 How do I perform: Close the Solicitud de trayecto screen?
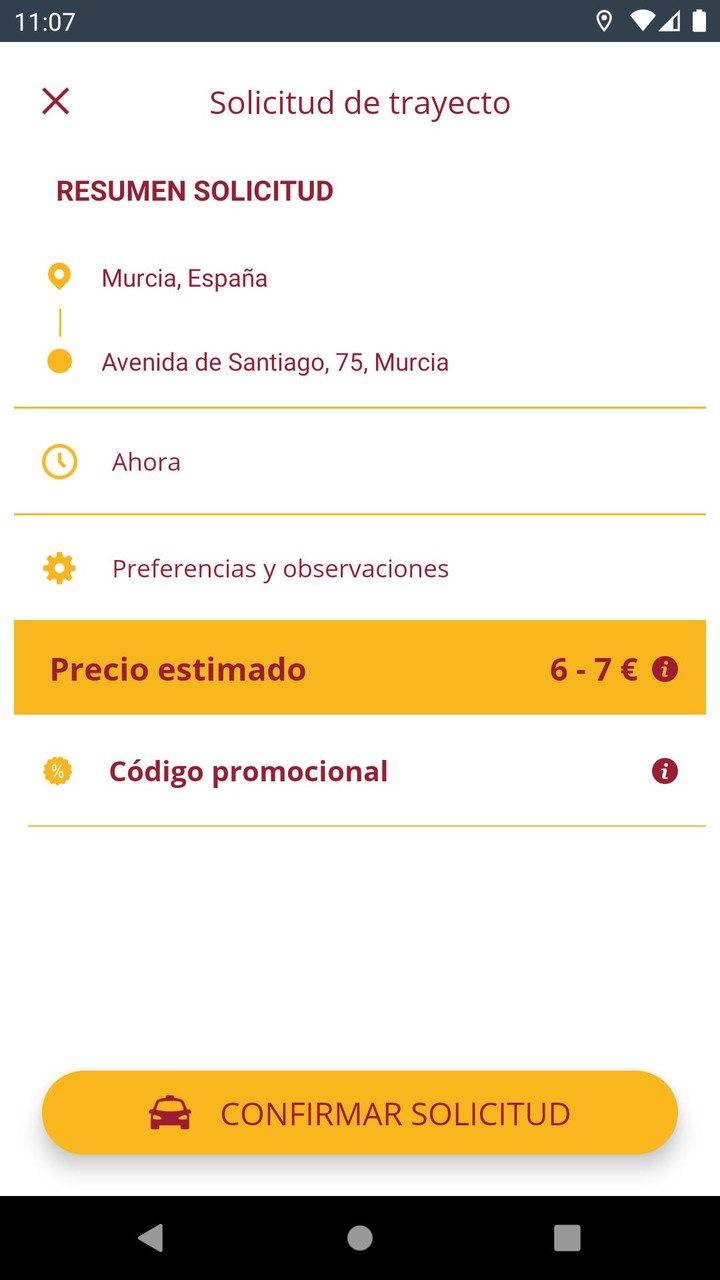coord(56,101)
